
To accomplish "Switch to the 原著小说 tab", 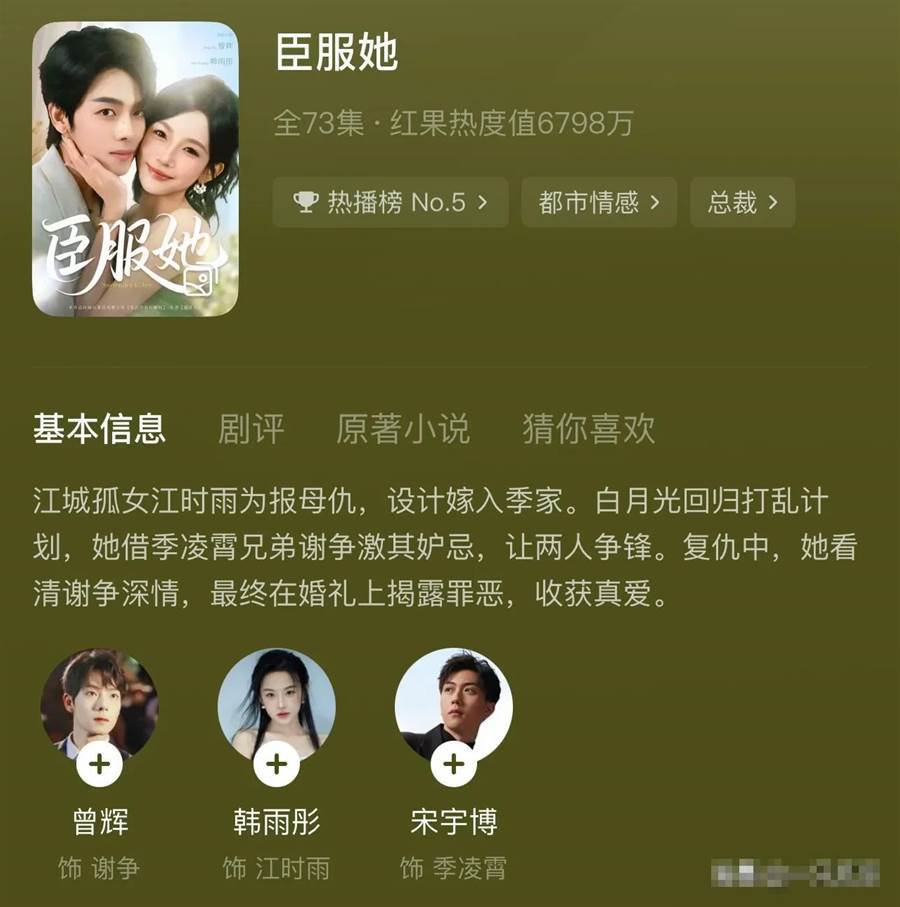I will point(402,428).
